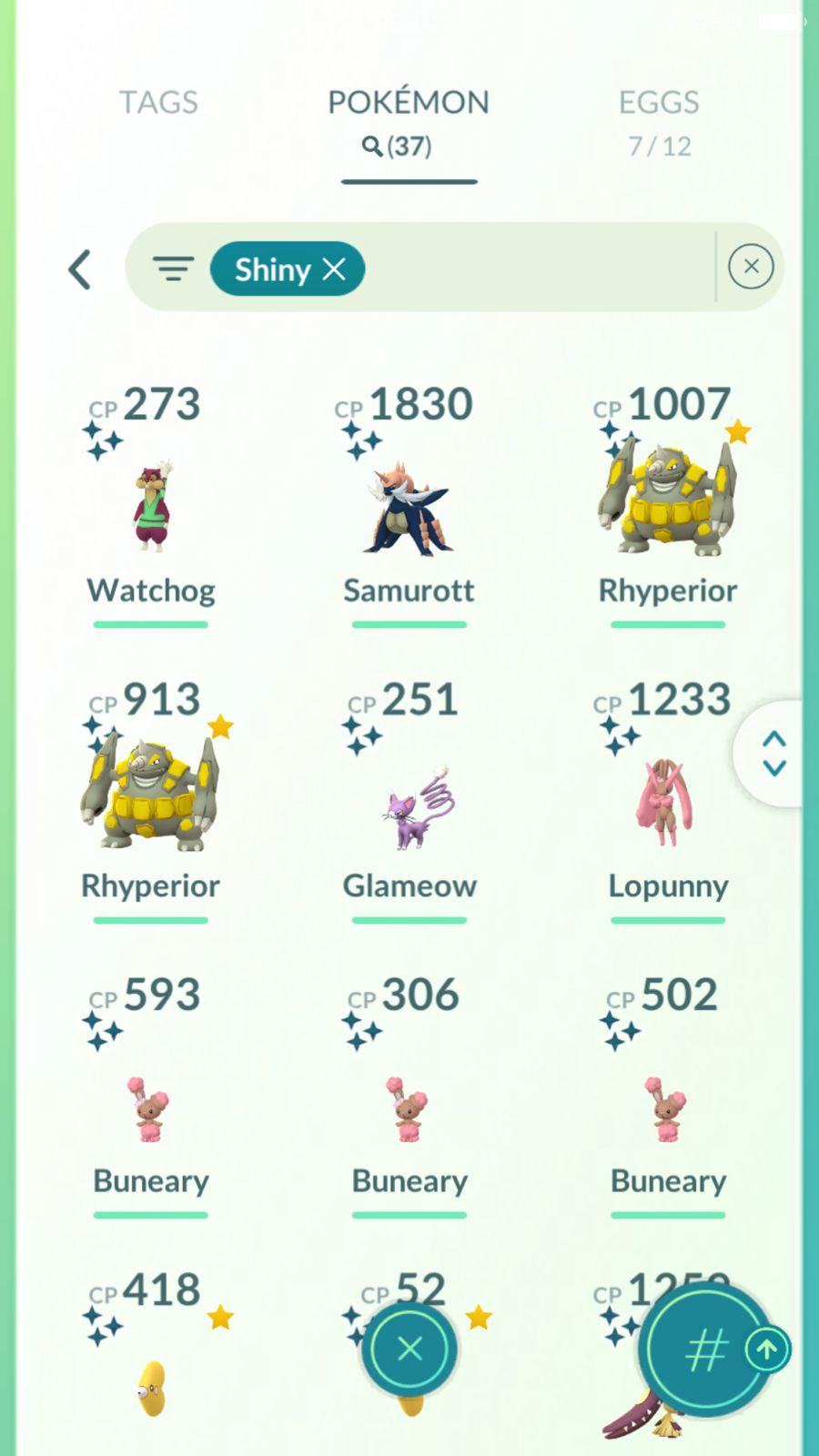
Task: Change sort order with the # button
Action: [705, 1350]
